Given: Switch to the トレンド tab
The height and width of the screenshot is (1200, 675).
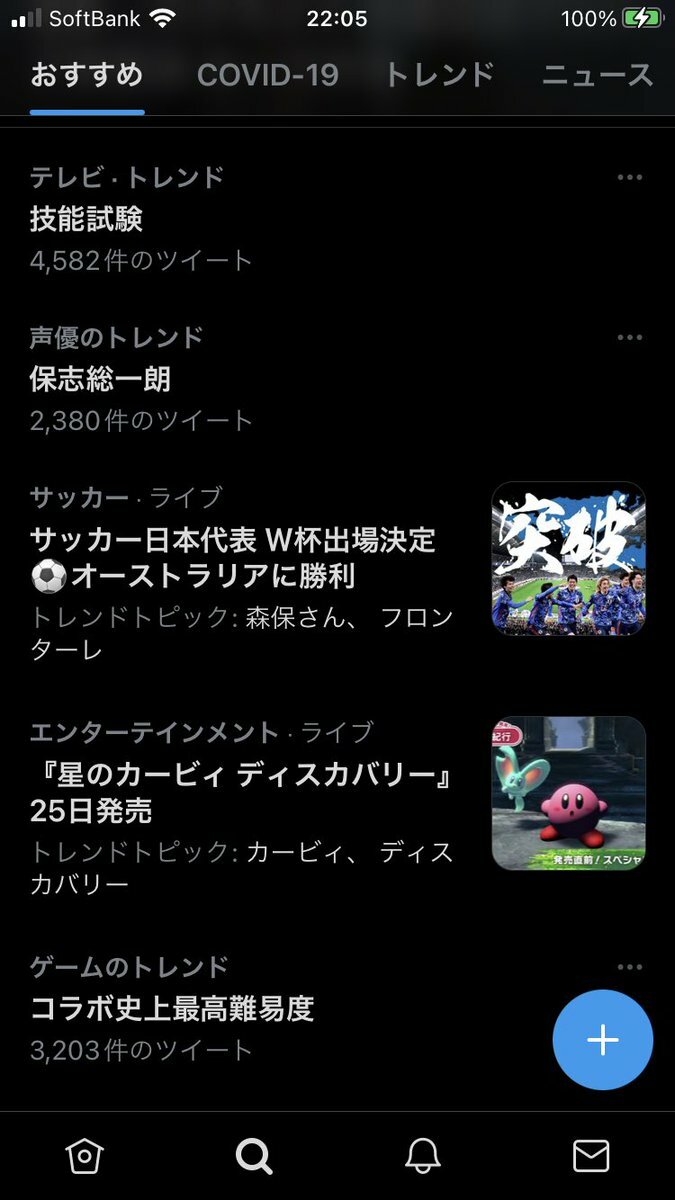Looking at the screenshot, I should (440, 75).
